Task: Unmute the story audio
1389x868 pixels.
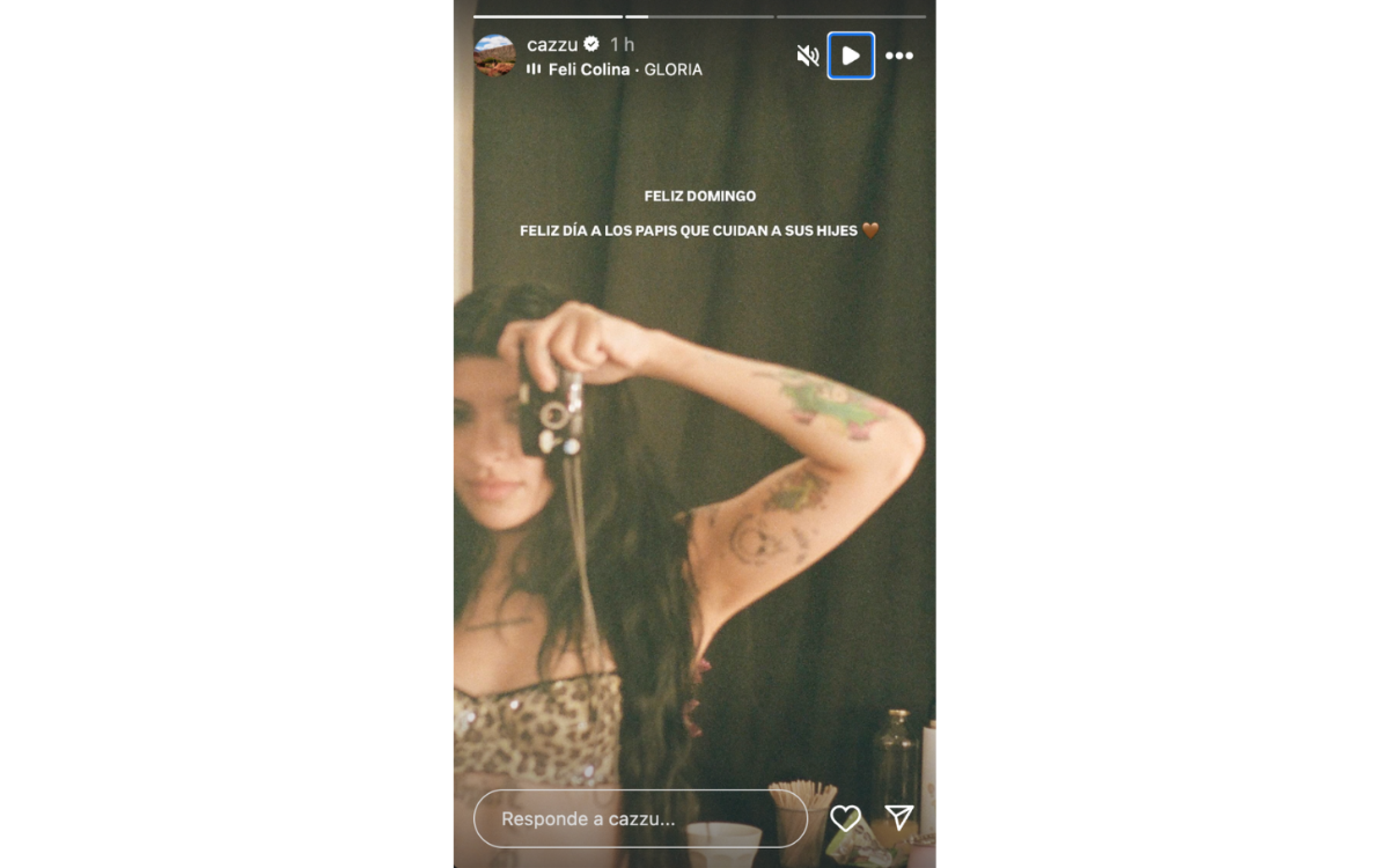Action: coord(807,56)
